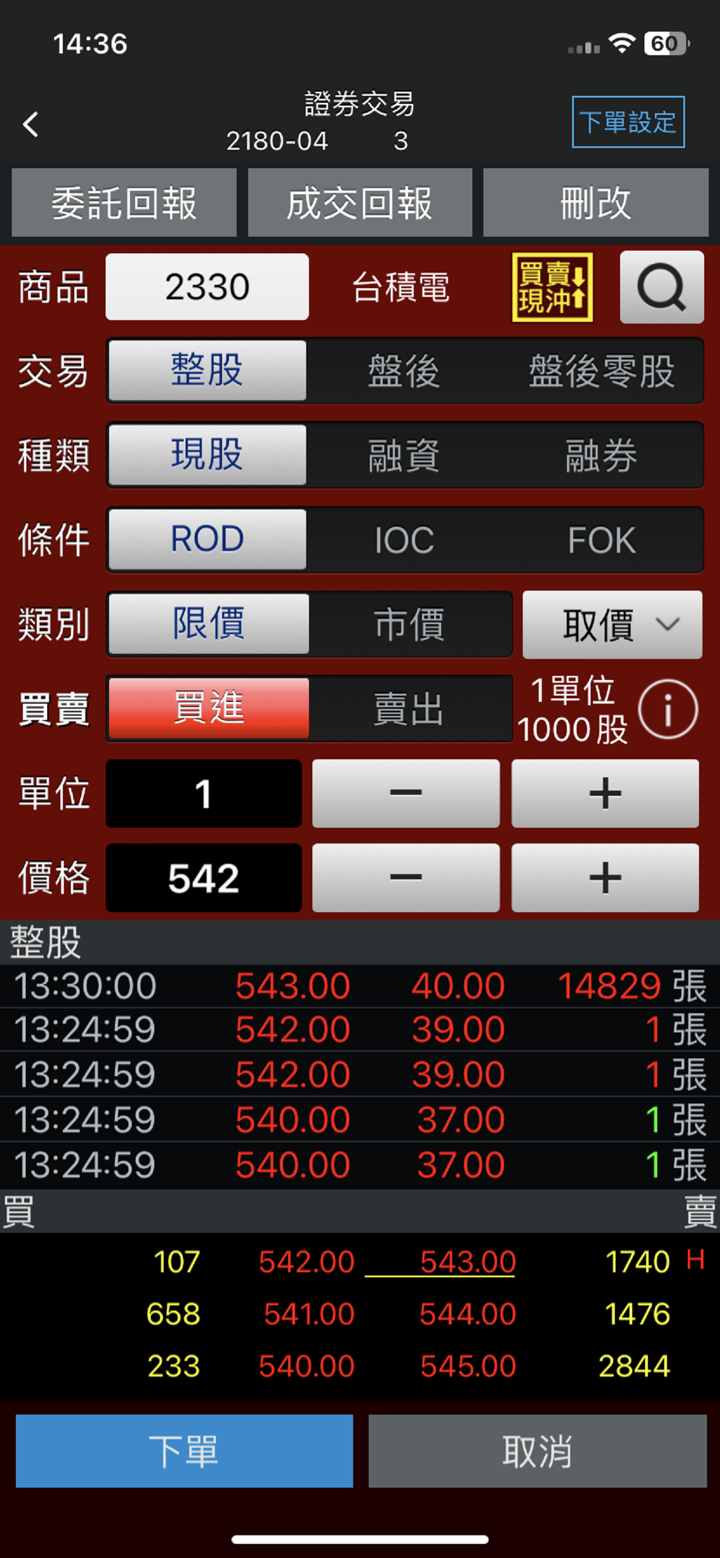Decrease 價格 with minus button

pos(405,877)
